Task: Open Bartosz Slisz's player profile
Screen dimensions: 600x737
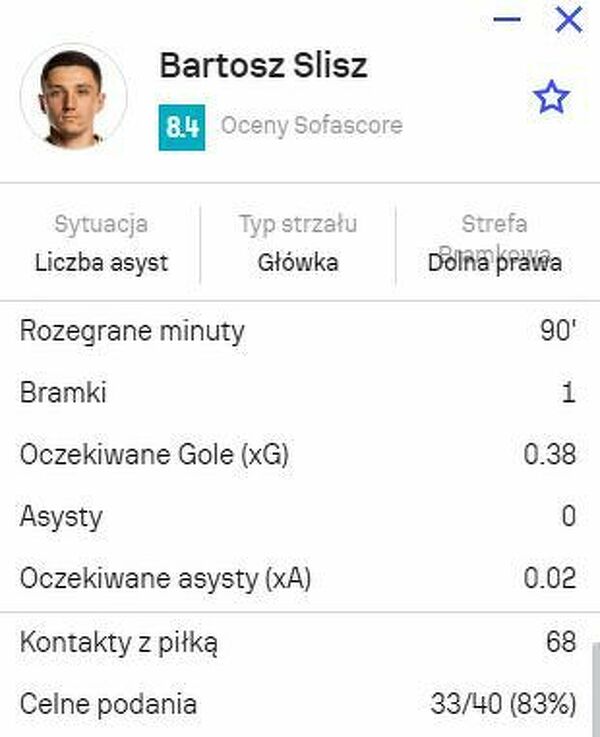Action: coord(263,65)
